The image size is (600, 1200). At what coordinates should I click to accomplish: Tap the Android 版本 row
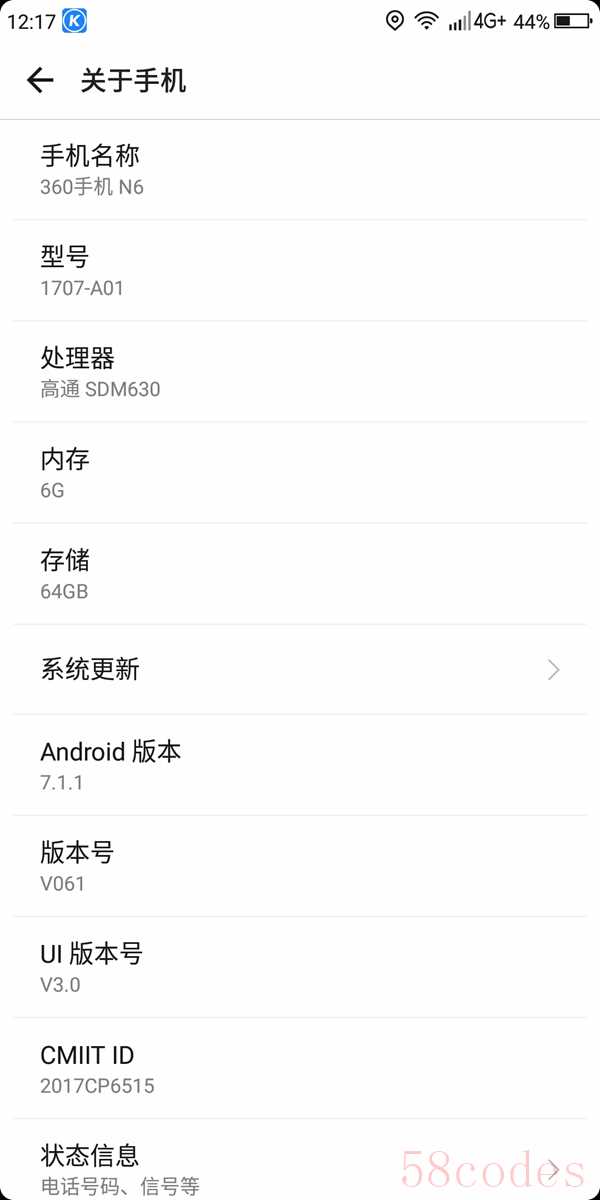(300, 765)
